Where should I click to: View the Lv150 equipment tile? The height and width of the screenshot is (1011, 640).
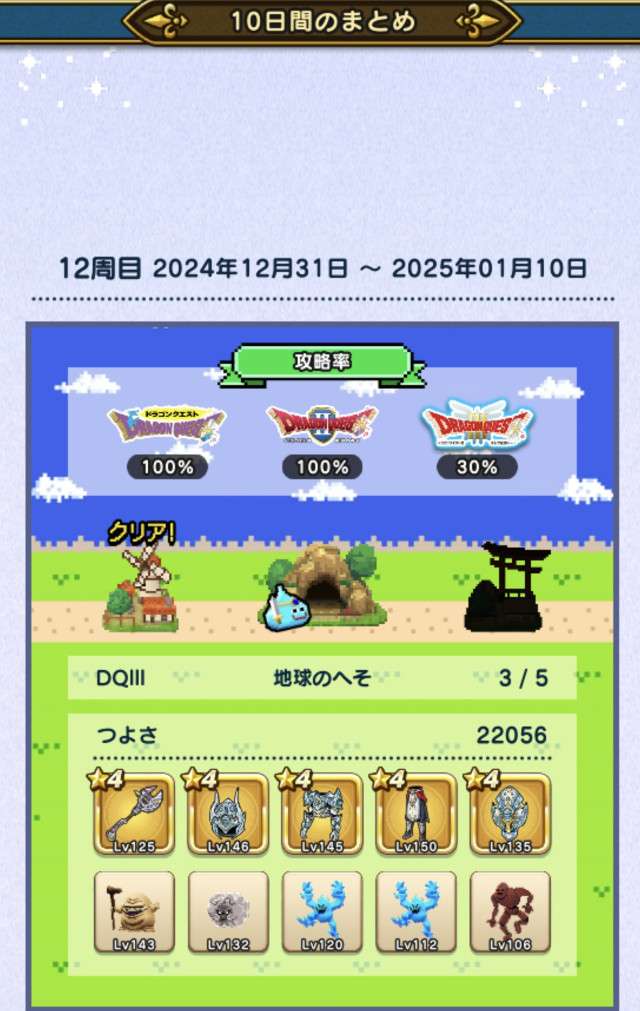click(416, 814)
